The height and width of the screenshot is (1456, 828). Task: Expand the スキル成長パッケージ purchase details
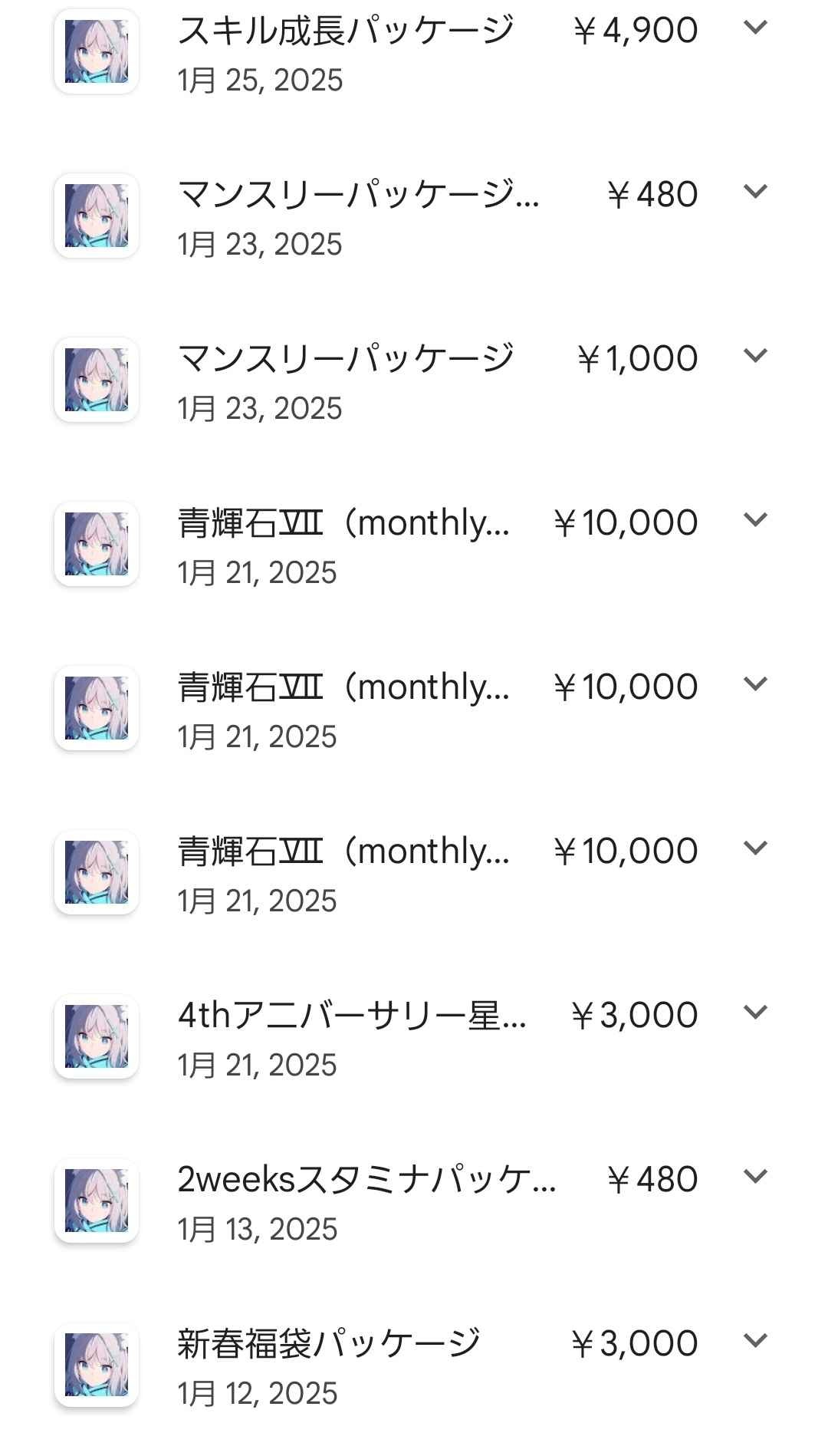tap(755, 28)
